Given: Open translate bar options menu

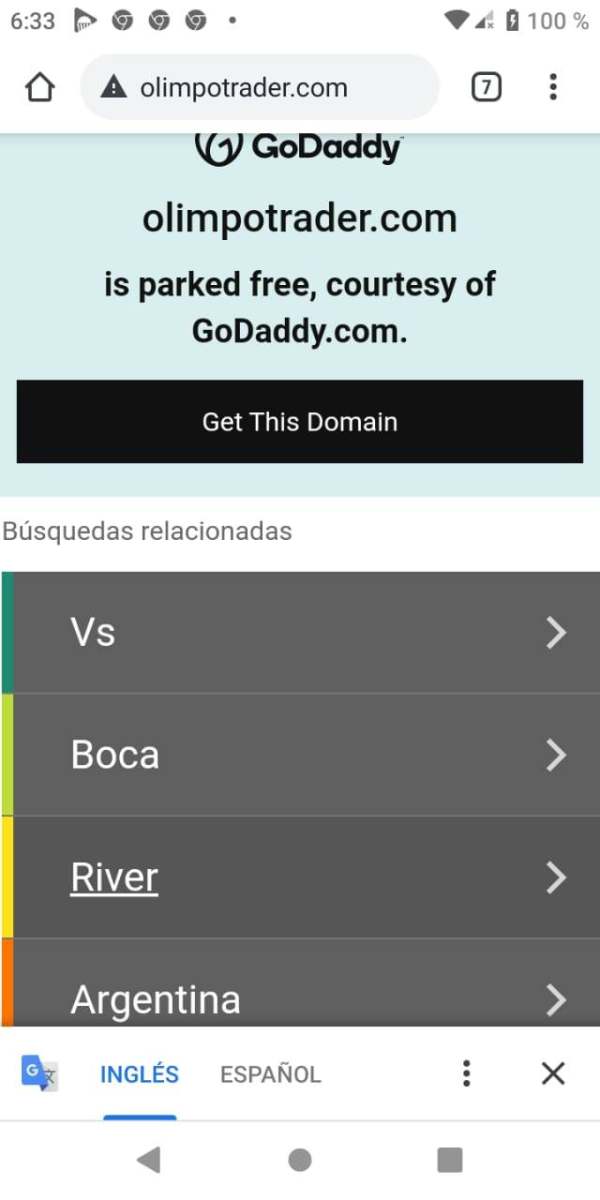Looking at the screenshot, I should pyautogui.click(x=466, y=1074).
